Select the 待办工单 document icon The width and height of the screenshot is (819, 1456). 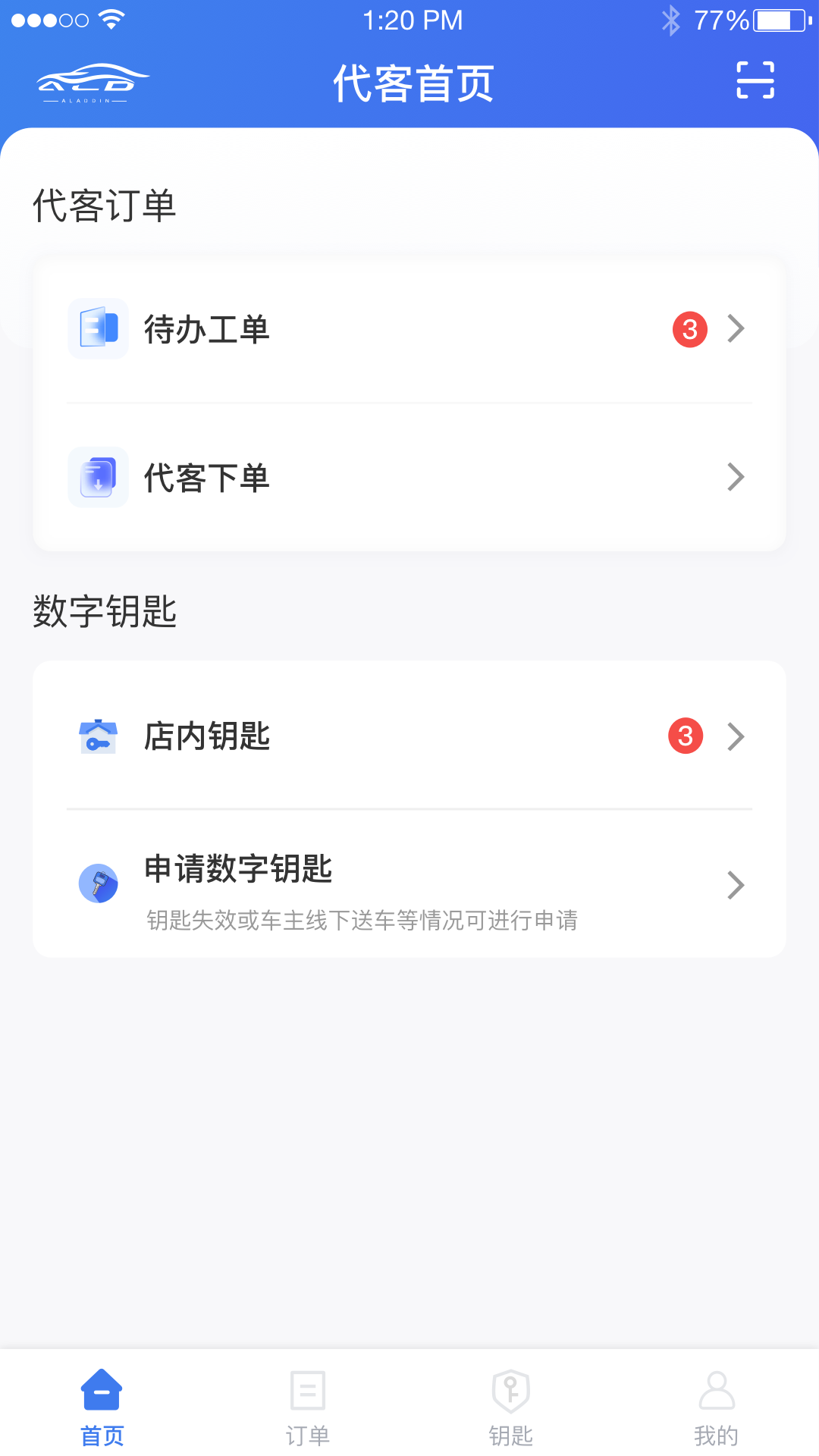(x=98, y=328)
